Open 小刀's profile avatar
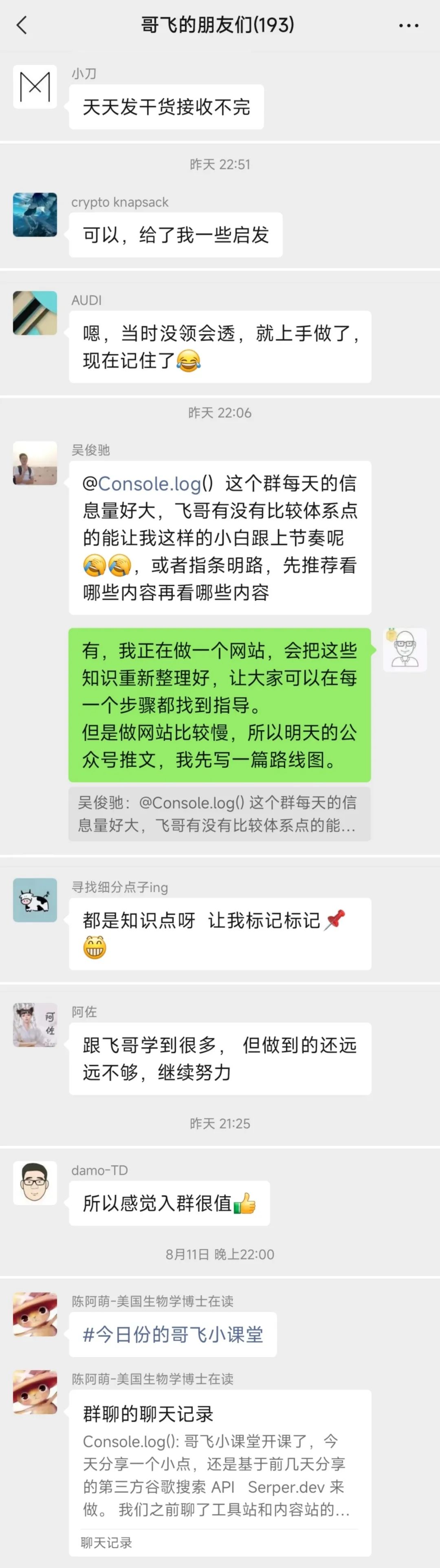 pyautogui.click(x=35, y=87)
